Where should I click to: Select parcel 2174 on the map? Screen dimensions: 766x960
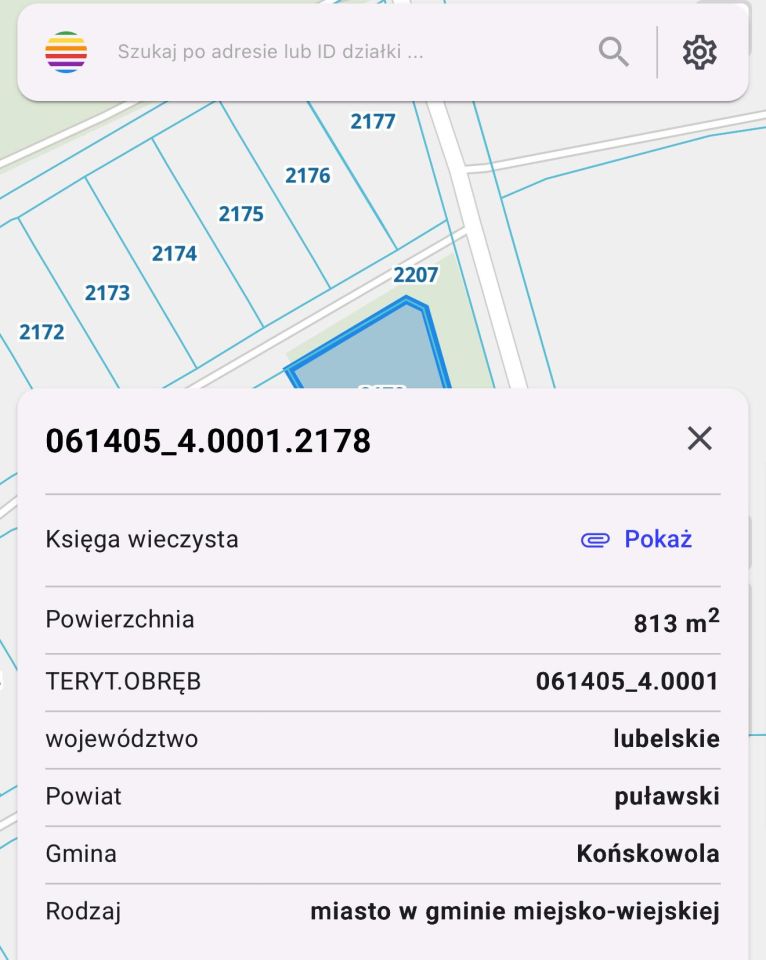(x=174, y=252)
